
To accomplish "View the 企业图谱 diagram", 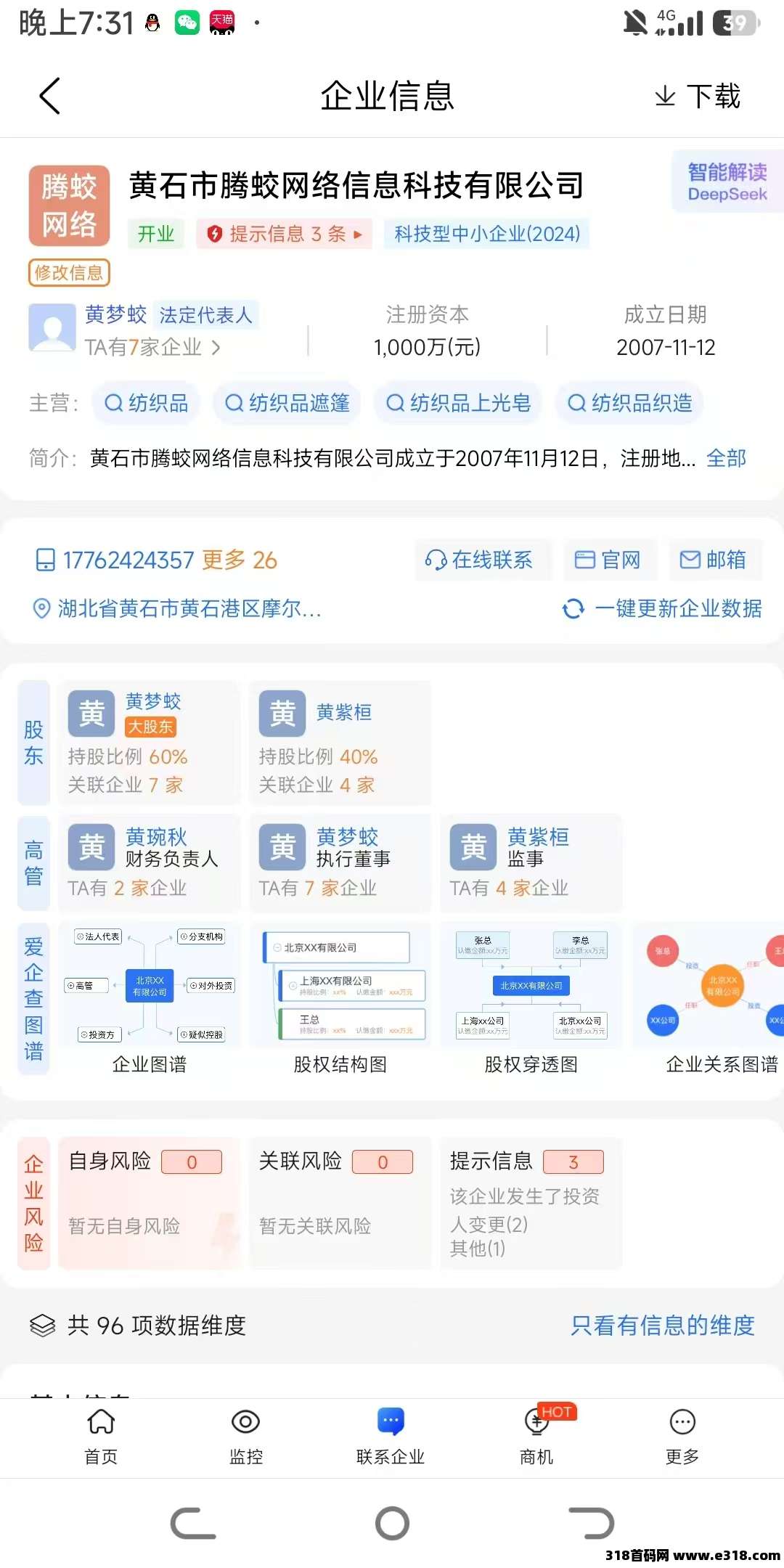I will coord(149,998).
